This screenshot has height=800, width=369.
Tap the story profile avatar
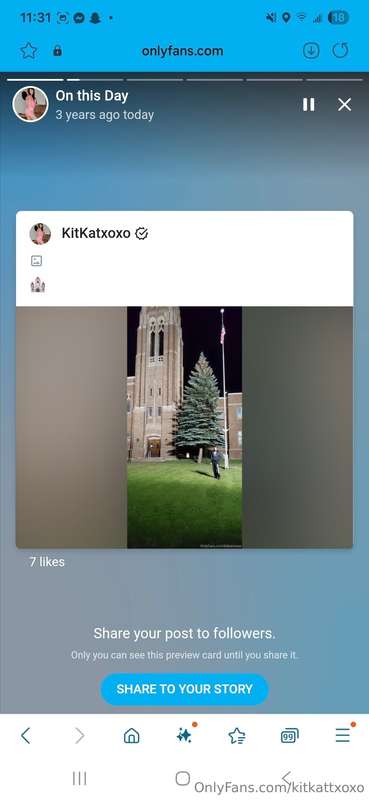30,104
